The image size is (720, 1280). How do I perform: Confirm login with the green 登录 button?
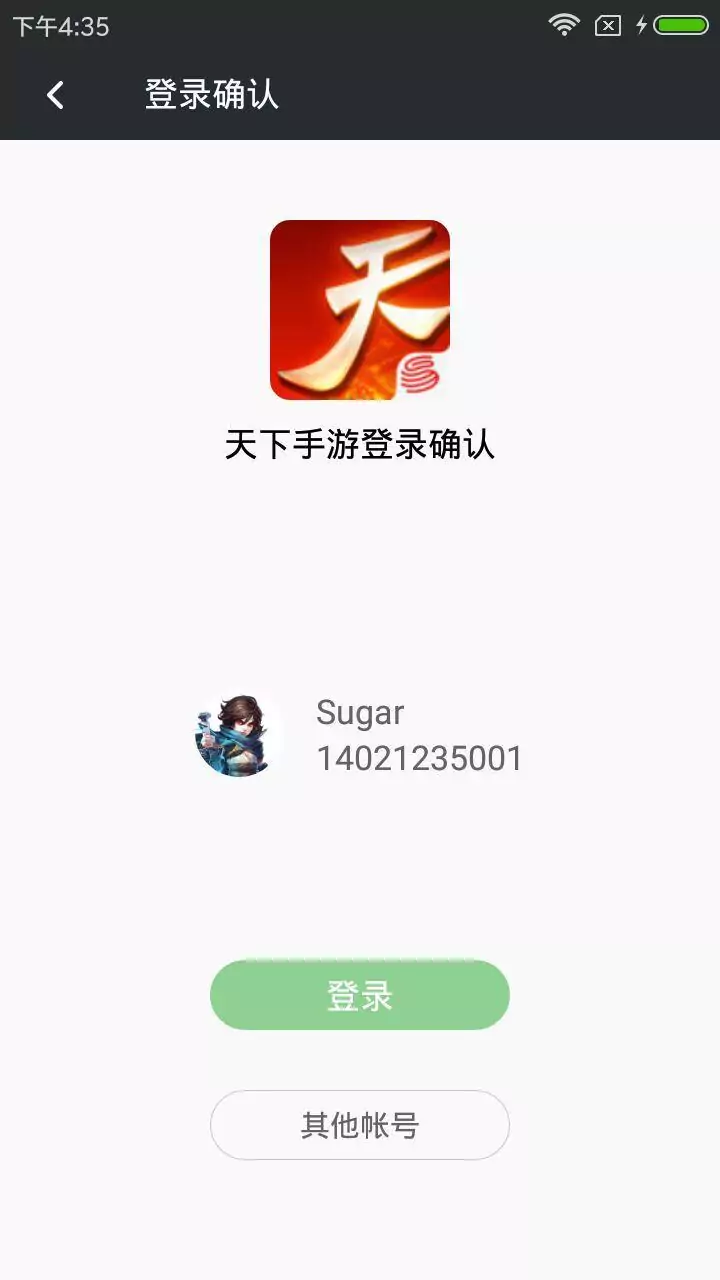pyautogui.click(x=360, y=995)
